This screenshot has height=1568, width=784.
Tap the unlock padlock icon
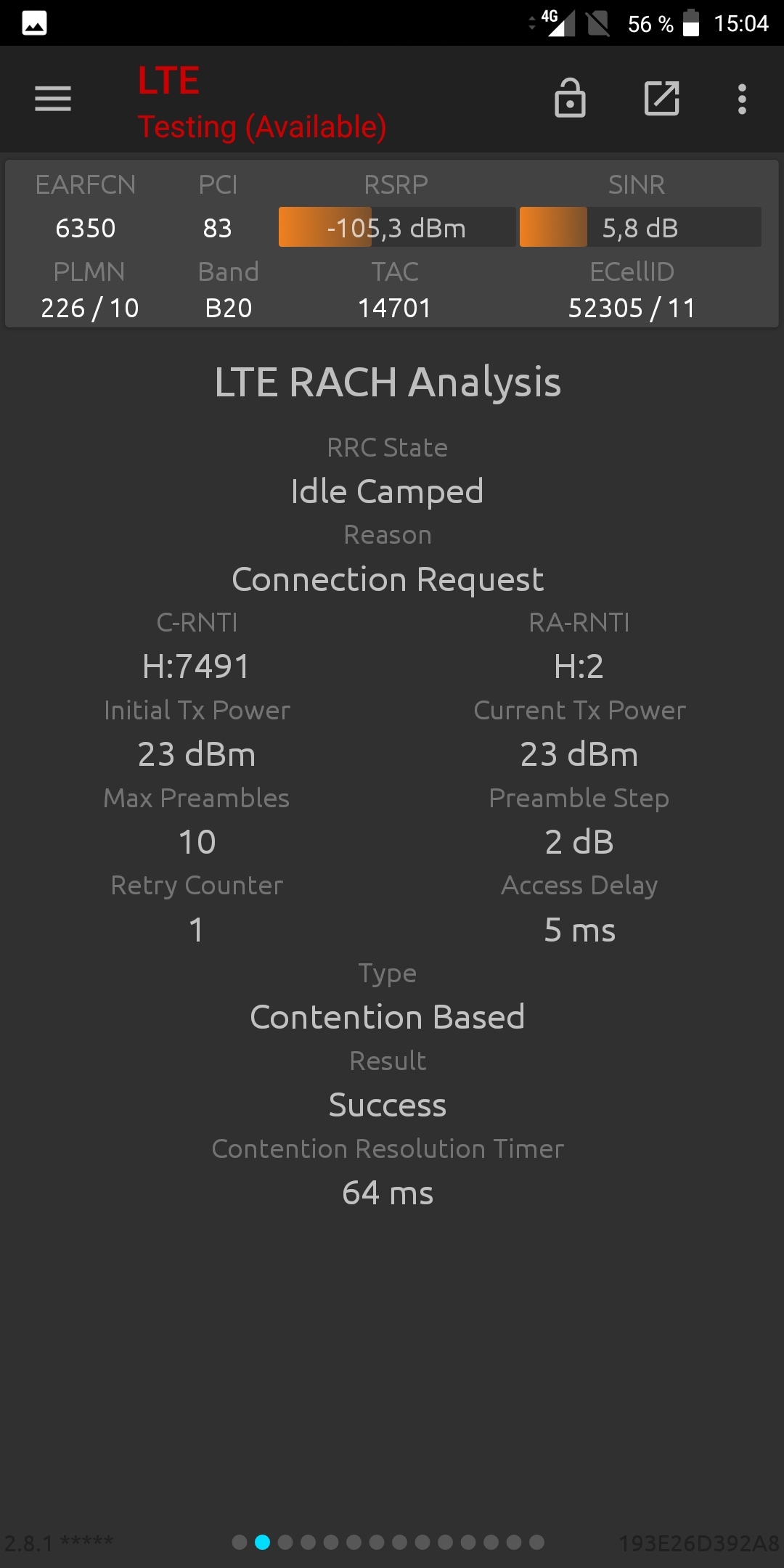tap(570, 98)
